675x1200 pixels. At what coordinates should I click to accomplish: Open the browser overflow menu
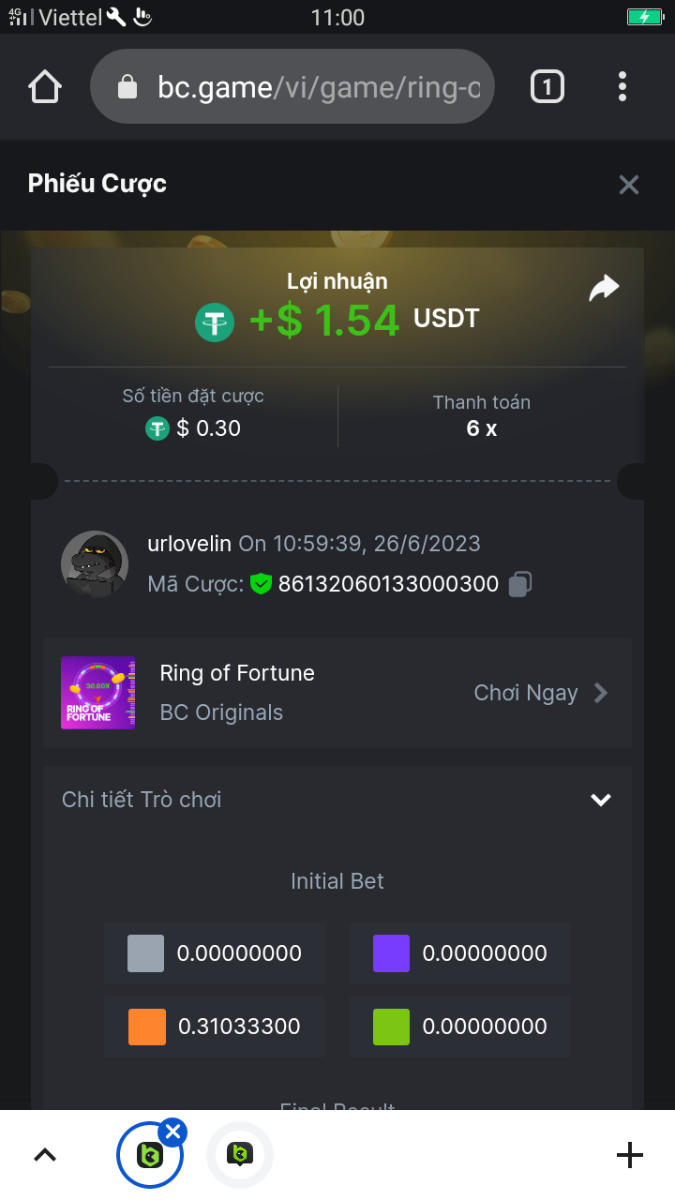(622, 87)
